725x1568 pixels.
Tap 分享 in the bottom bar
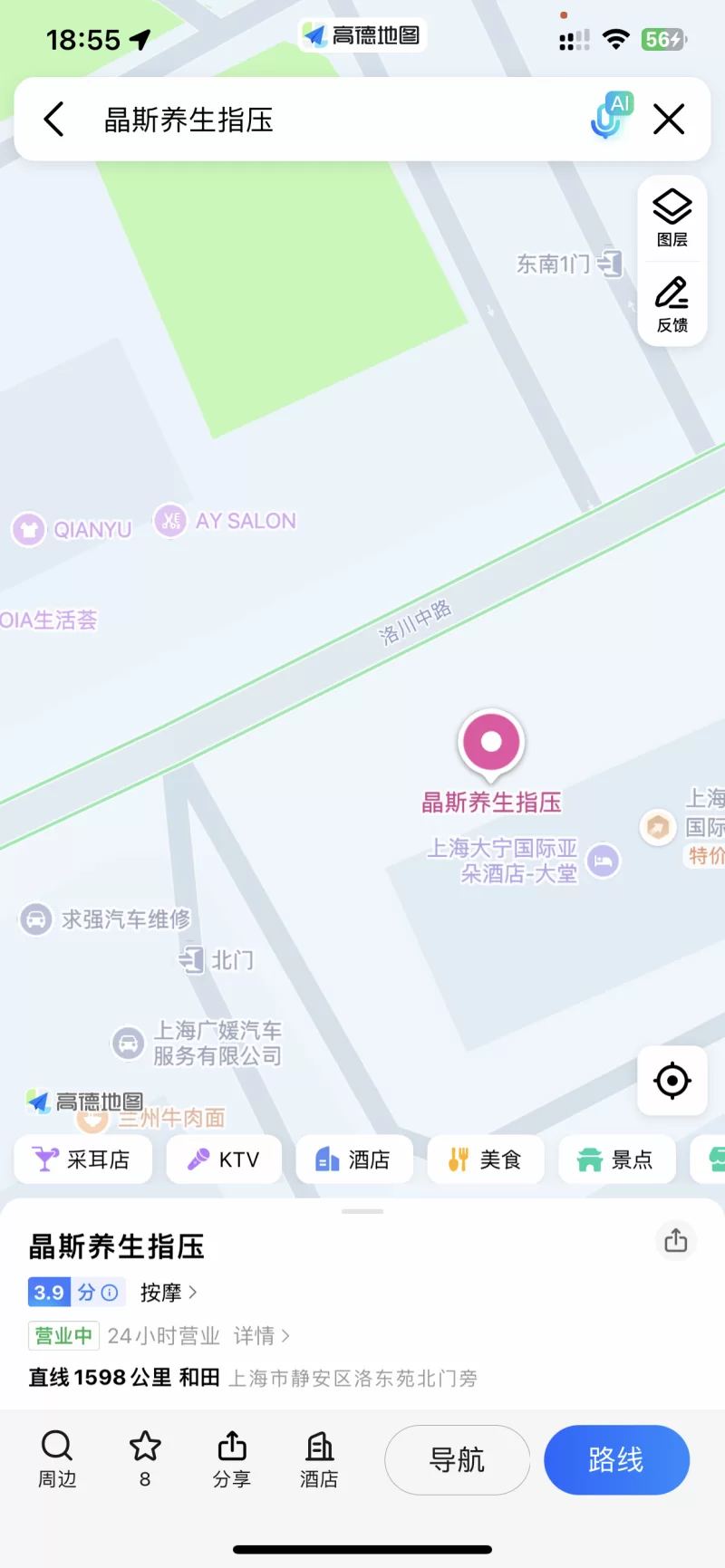[232, 1458]
